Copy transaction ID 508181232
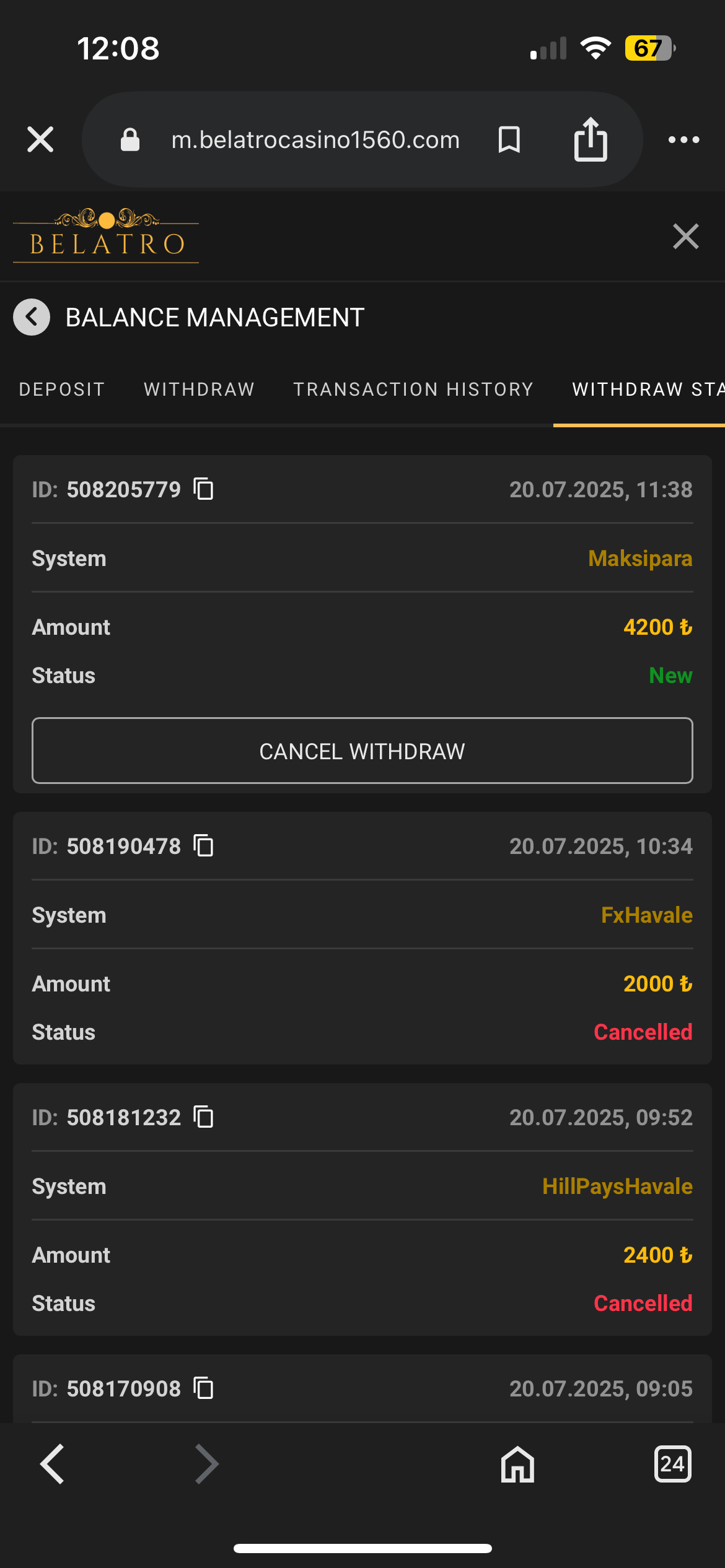The image size is (725, 1568). click(203, 1117)
